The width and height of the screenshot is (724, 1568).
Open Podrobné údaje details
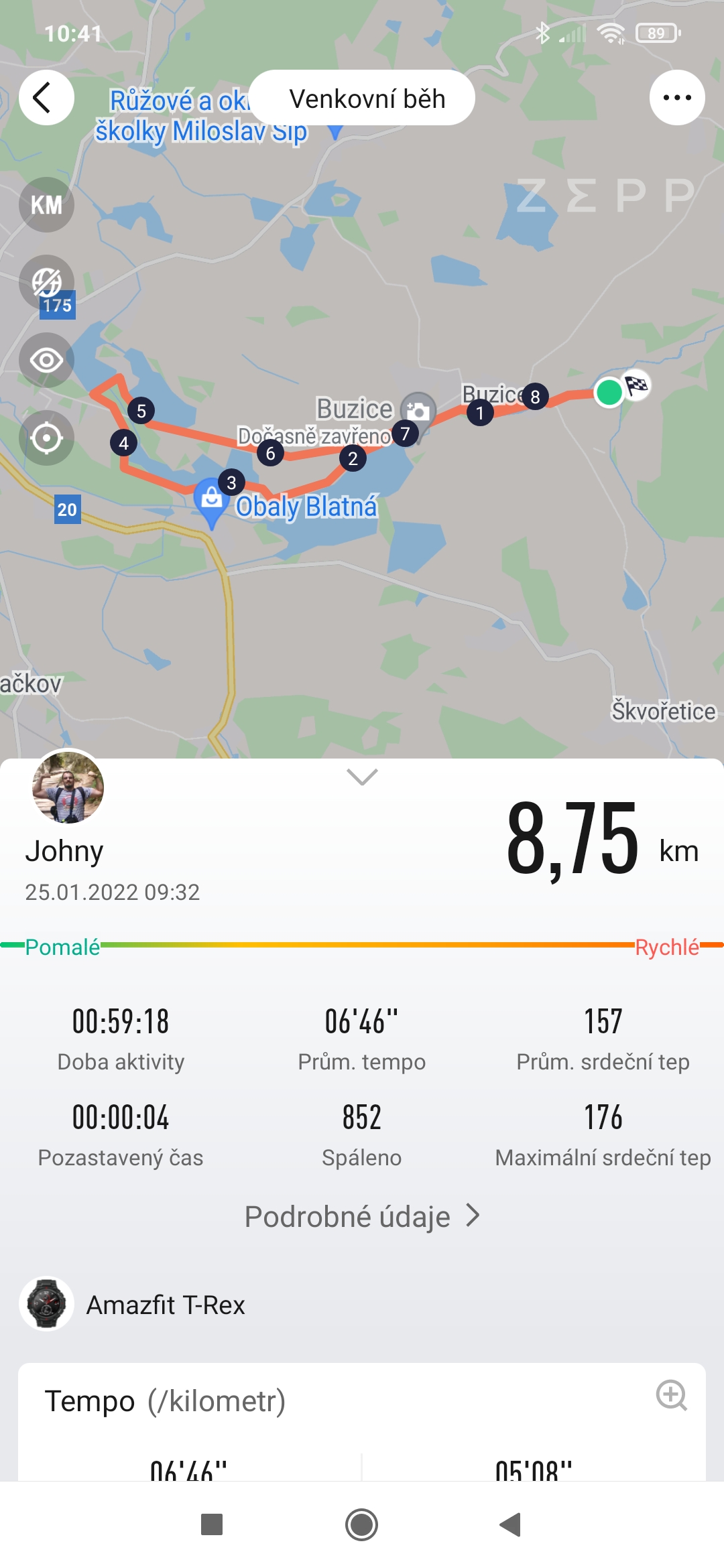(x=362, y=1216)
